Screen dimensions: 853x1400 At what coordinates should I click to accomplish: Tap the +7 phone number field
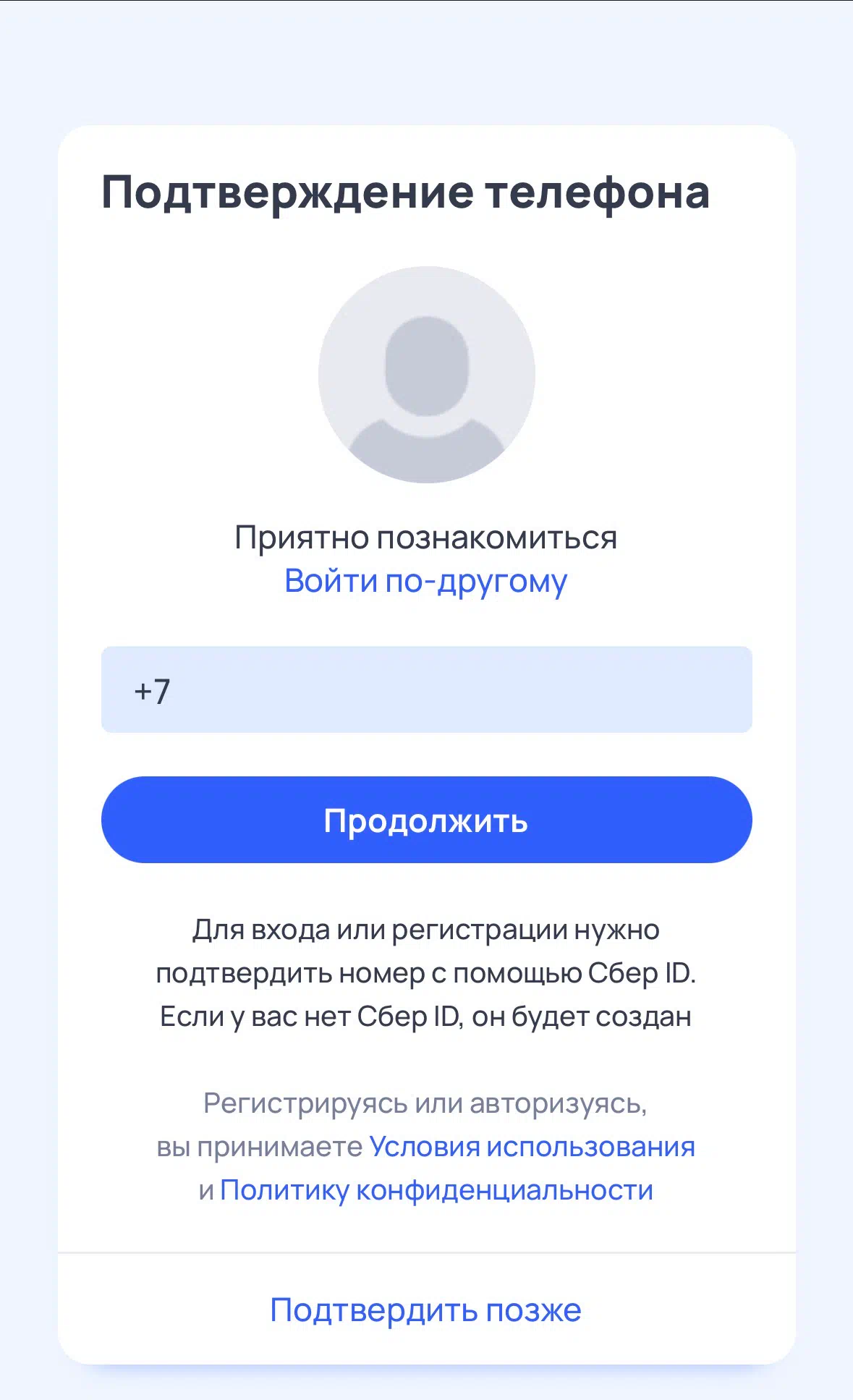coord(426,690)
